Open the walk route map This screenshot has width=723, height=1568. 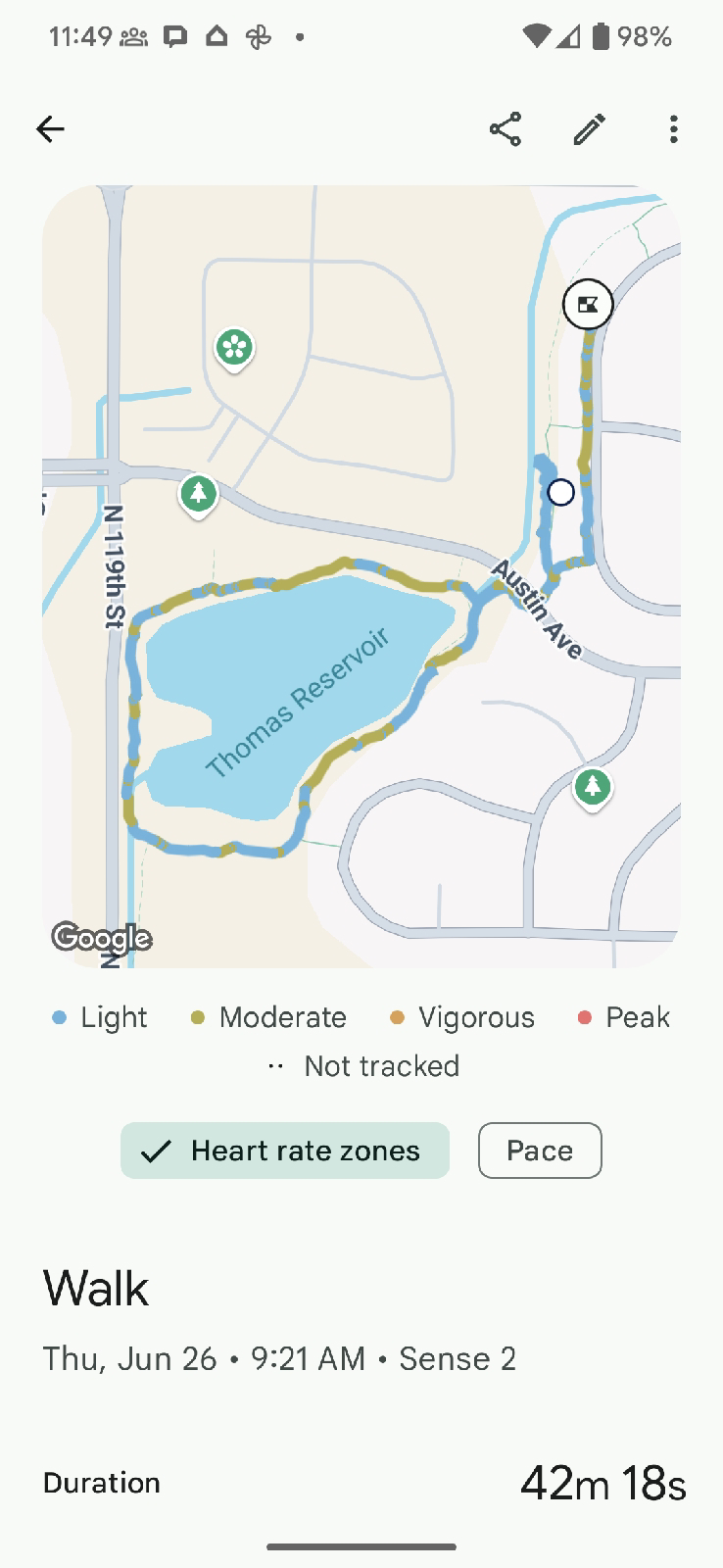pos(361,576)
